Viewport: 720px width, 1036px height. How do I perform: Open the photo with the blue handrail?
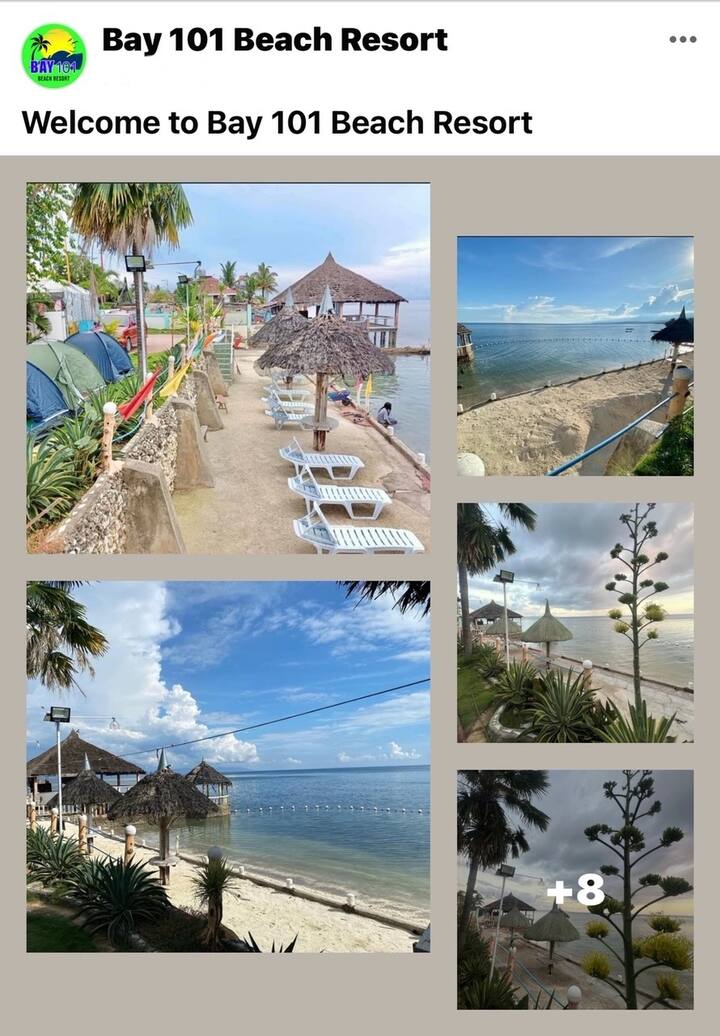(x=575, y=356)
